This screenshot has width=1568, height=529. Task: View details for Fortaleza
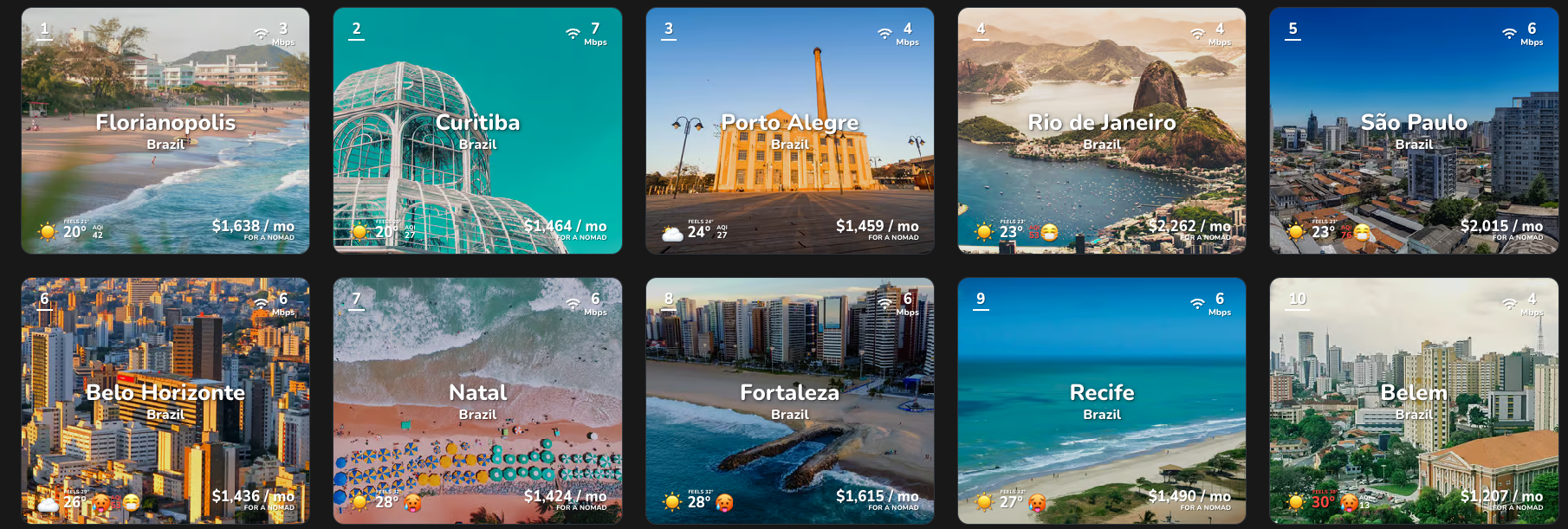pyautogui.click(x=789, y=400)
